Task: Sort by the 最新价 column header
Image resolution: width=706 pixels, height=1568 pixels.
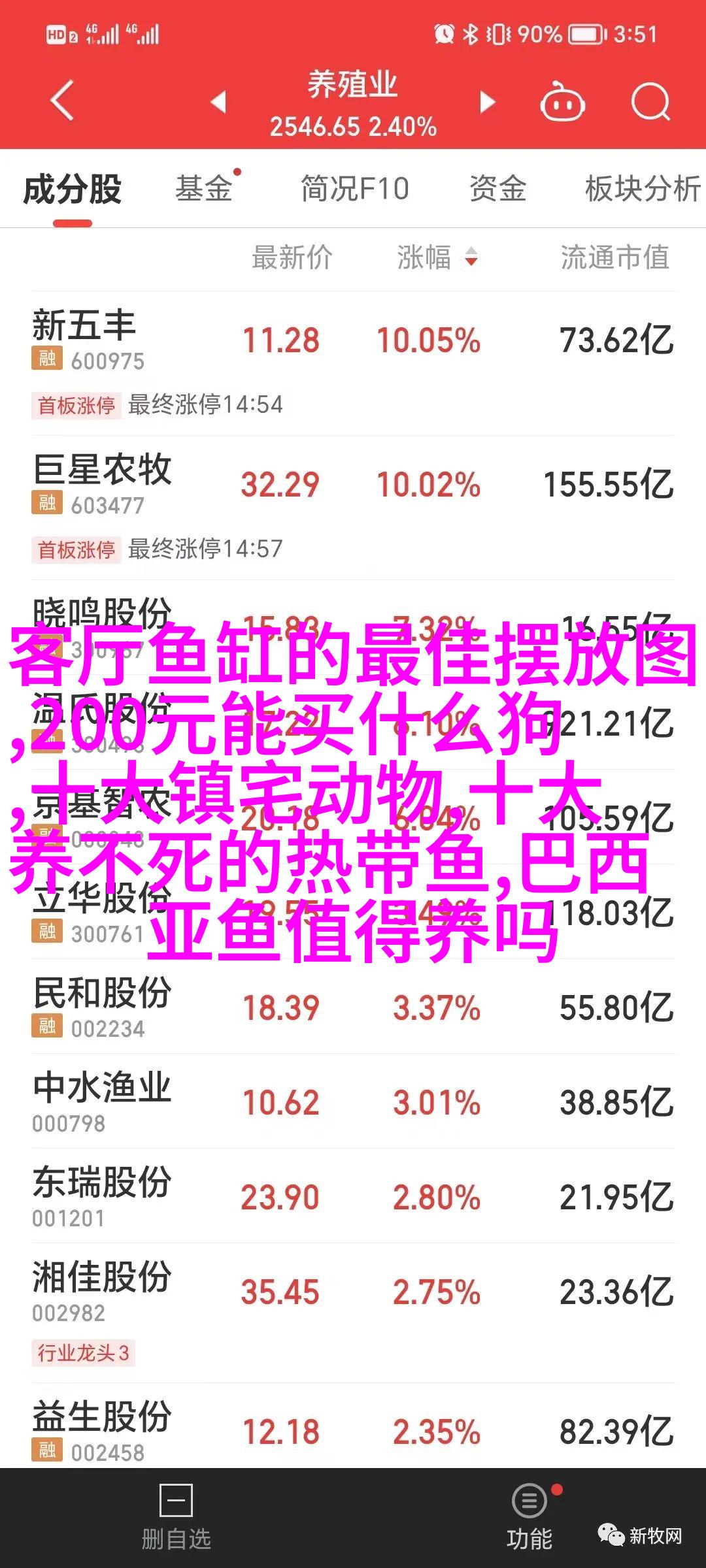Action: (x=292, y=257)
